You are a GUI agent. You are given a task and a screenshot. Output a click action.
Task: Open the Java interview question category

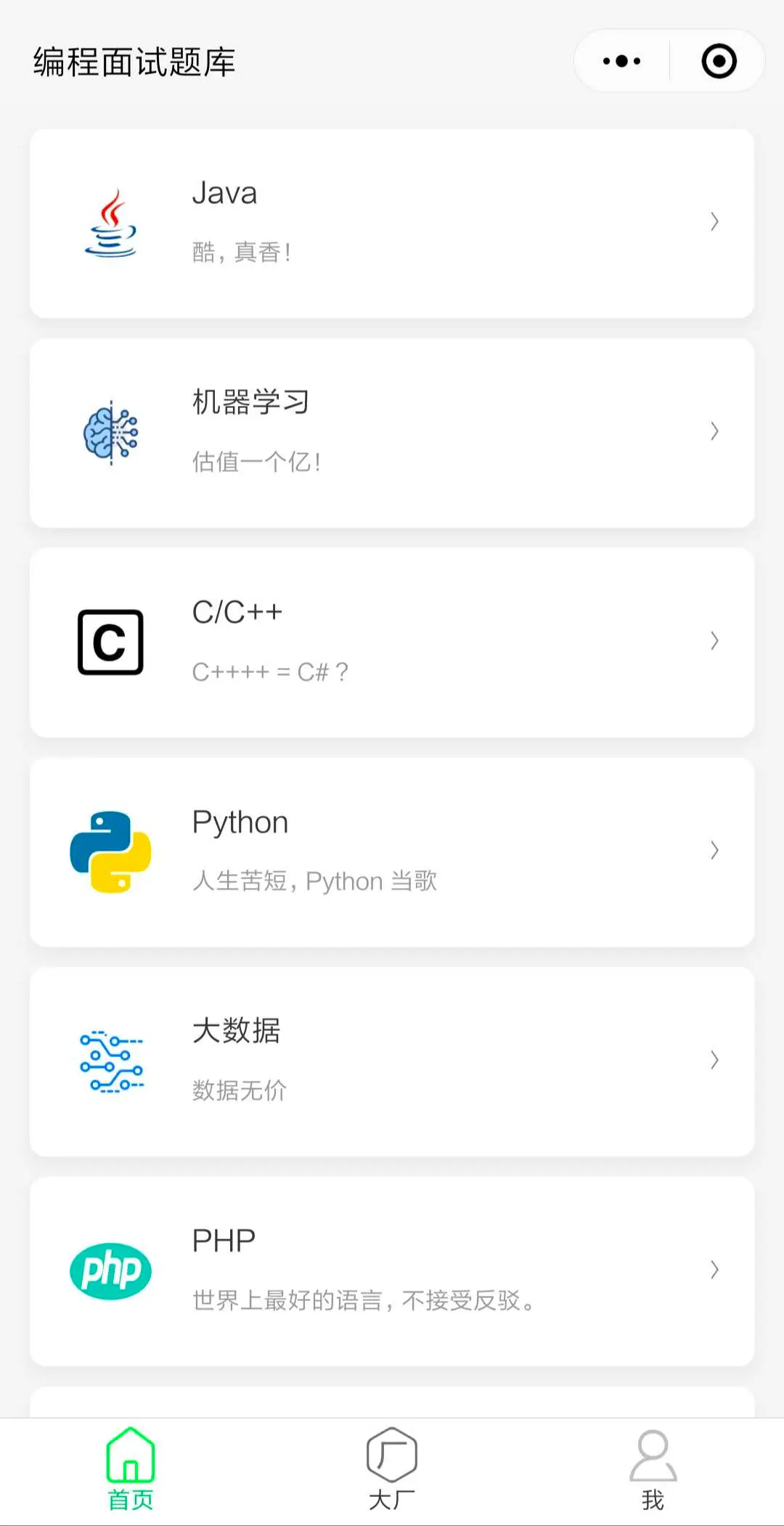[x=392, y=223]
